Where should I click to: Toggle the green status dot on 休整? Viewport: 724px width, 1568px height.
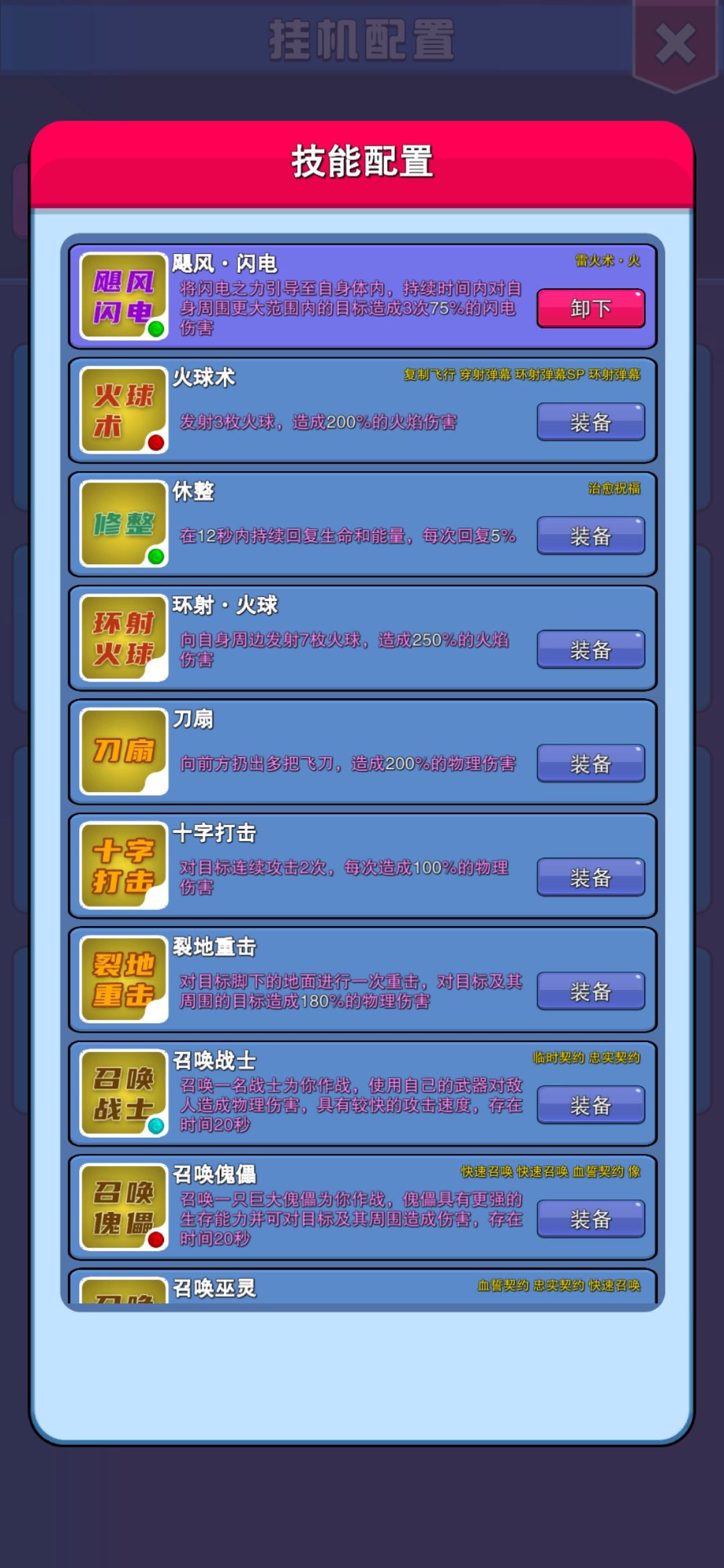click(156, 556)
